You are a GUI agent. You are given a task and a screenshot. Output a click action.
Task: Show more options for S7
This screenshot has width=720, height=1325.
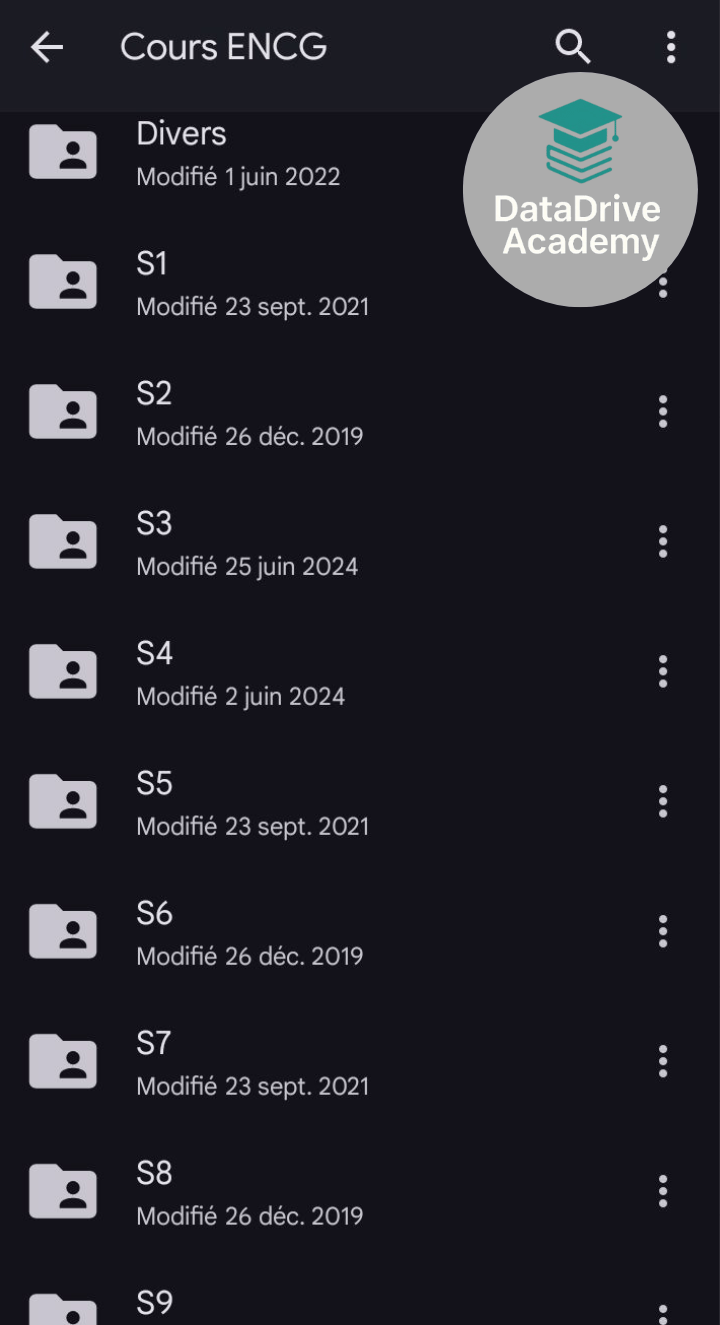tap(662, 1062)
